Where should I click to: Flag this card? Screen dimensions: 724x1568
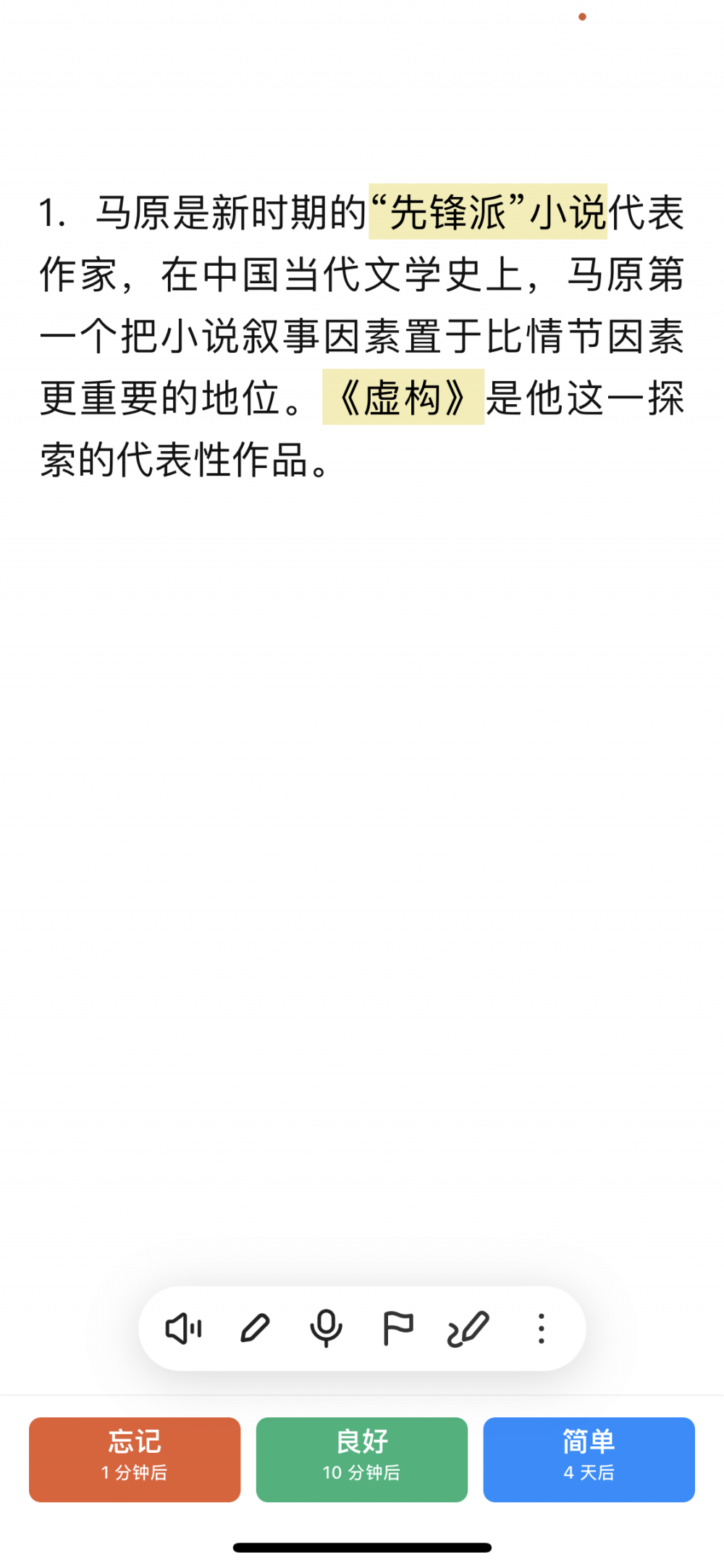[397, 1329]
